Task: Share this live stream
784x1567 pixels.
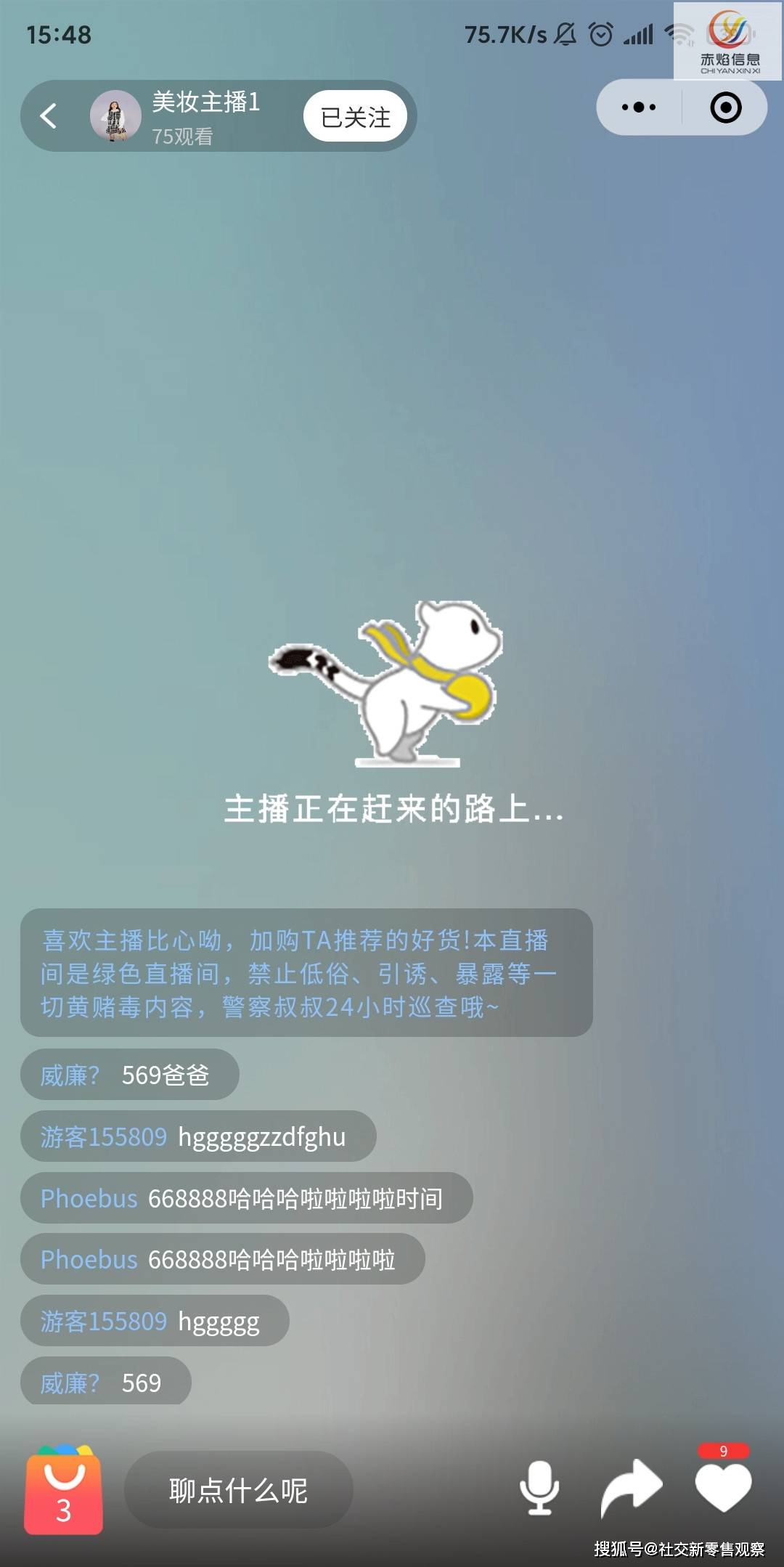Action: click(631, 1487)
